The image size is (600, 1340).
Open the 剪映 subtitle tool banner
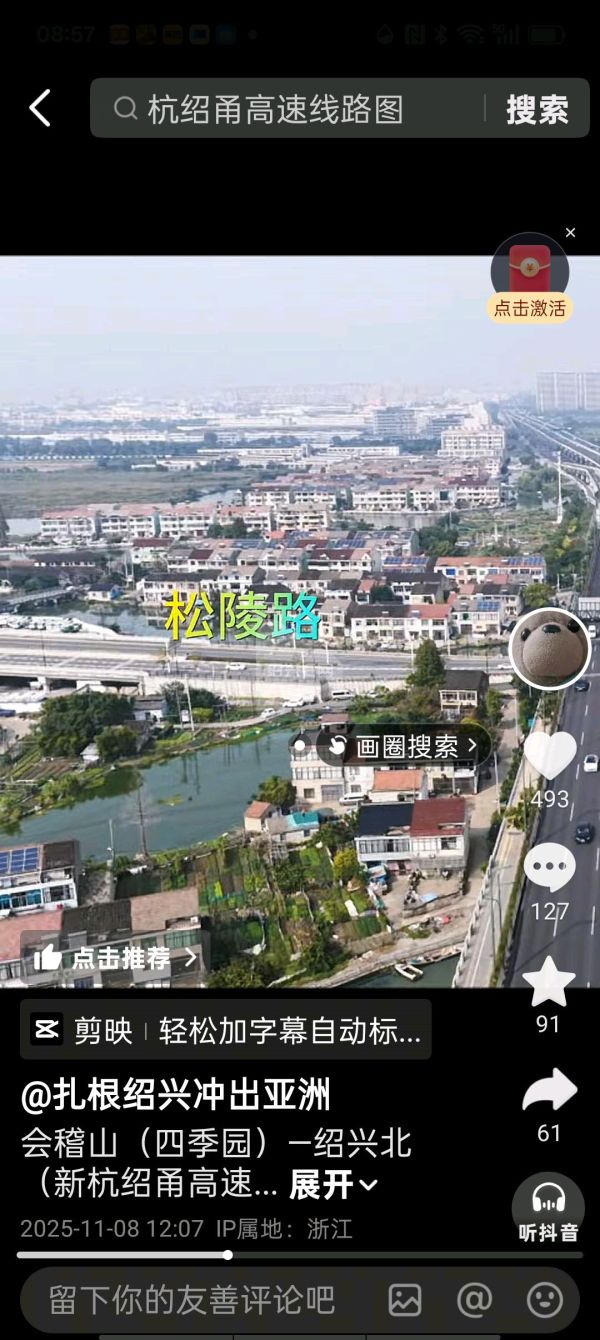click(x=226, y=1030)
